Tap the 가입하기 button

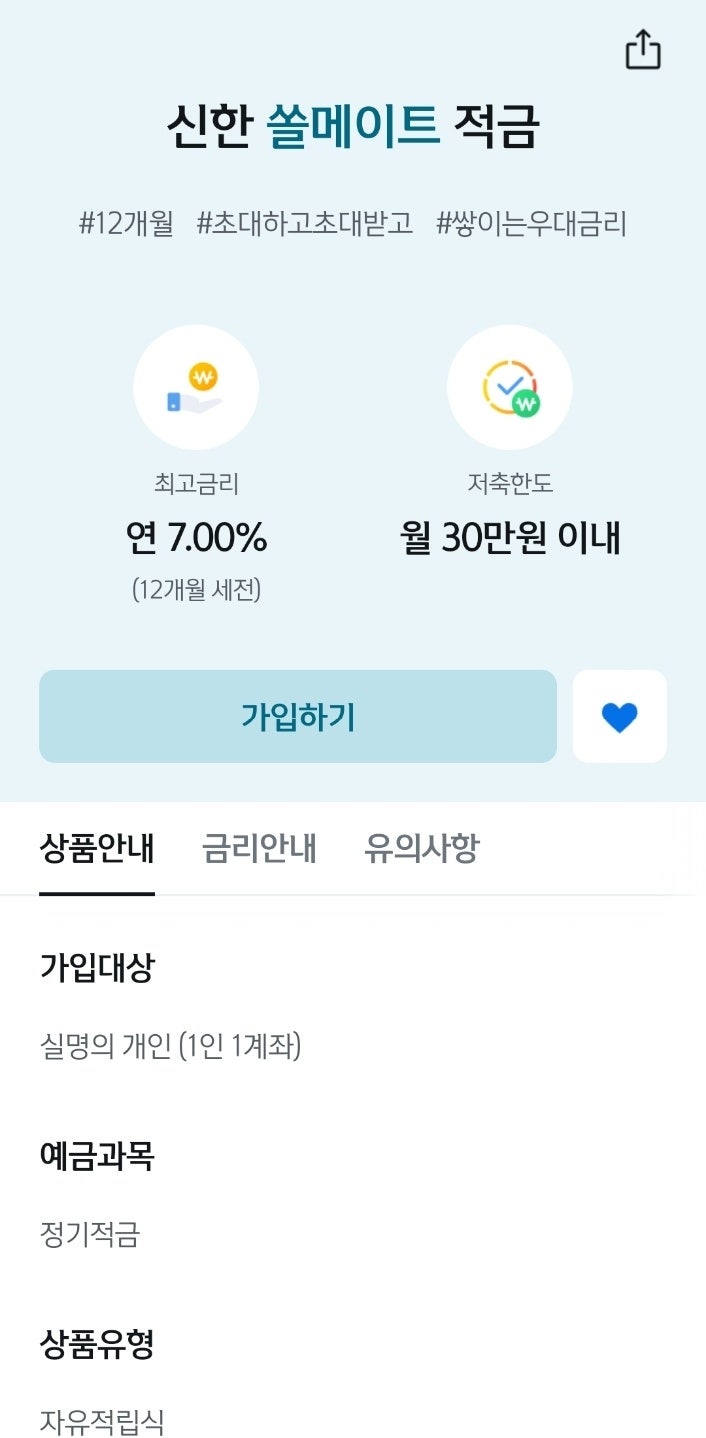pos(298,716)
